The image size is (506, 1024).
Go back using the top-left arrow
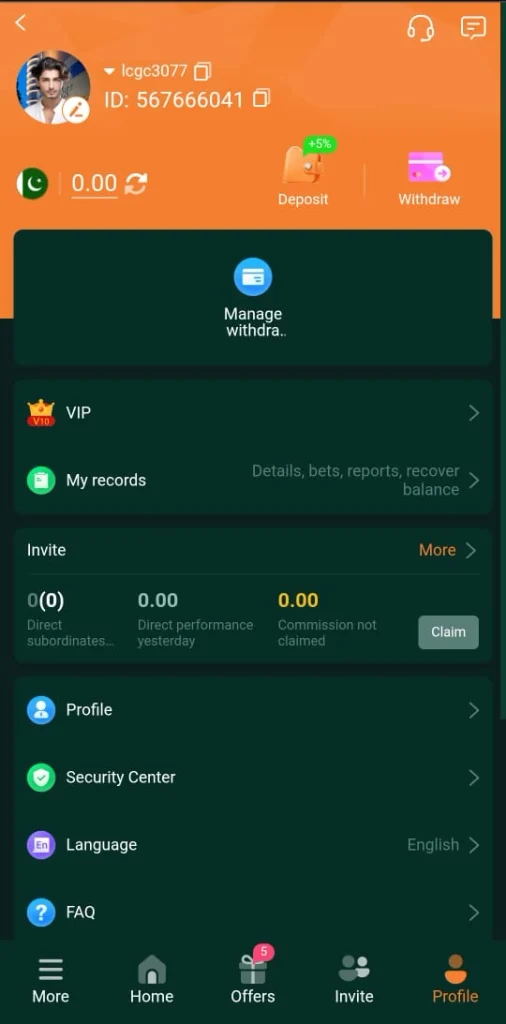(21, 23)
